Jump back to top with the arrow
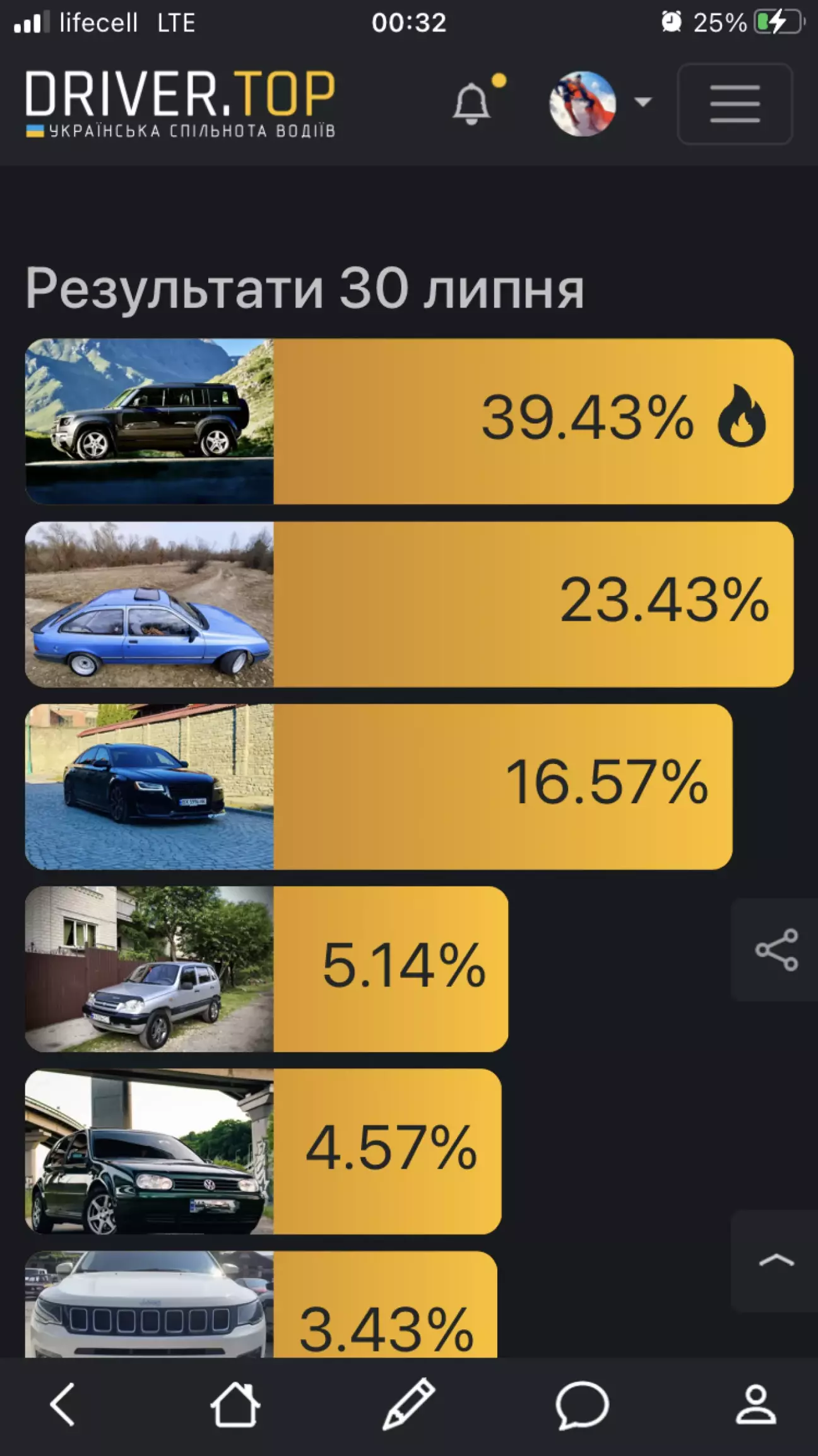This screenshot has width=818, height=1456. click(776, 1261)
